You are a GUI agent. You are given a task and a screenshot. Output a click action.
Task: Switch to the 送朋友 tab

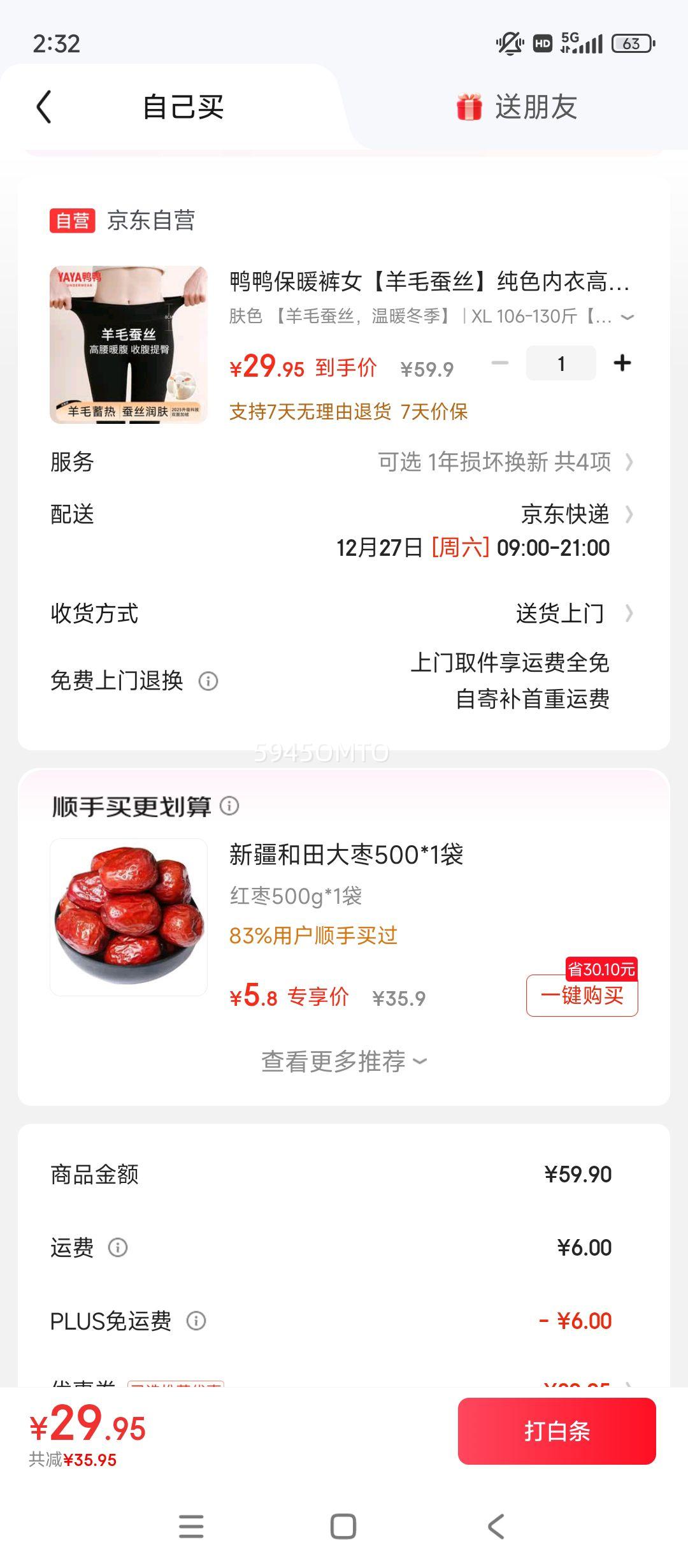point(517,107)
